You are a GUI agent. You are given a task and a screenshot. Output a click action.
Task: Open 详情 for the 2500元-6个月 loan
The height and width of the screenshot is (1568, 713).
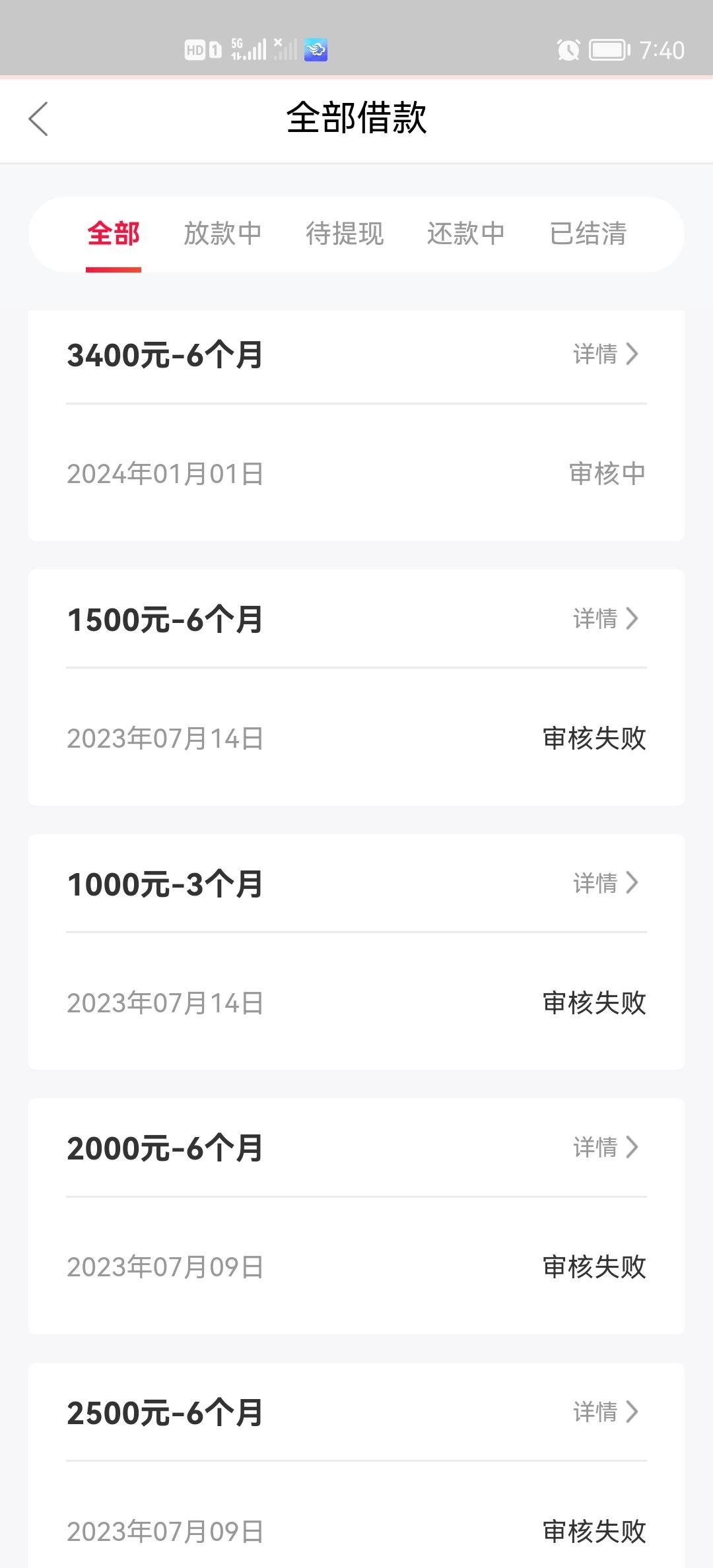click(606, 1412)
